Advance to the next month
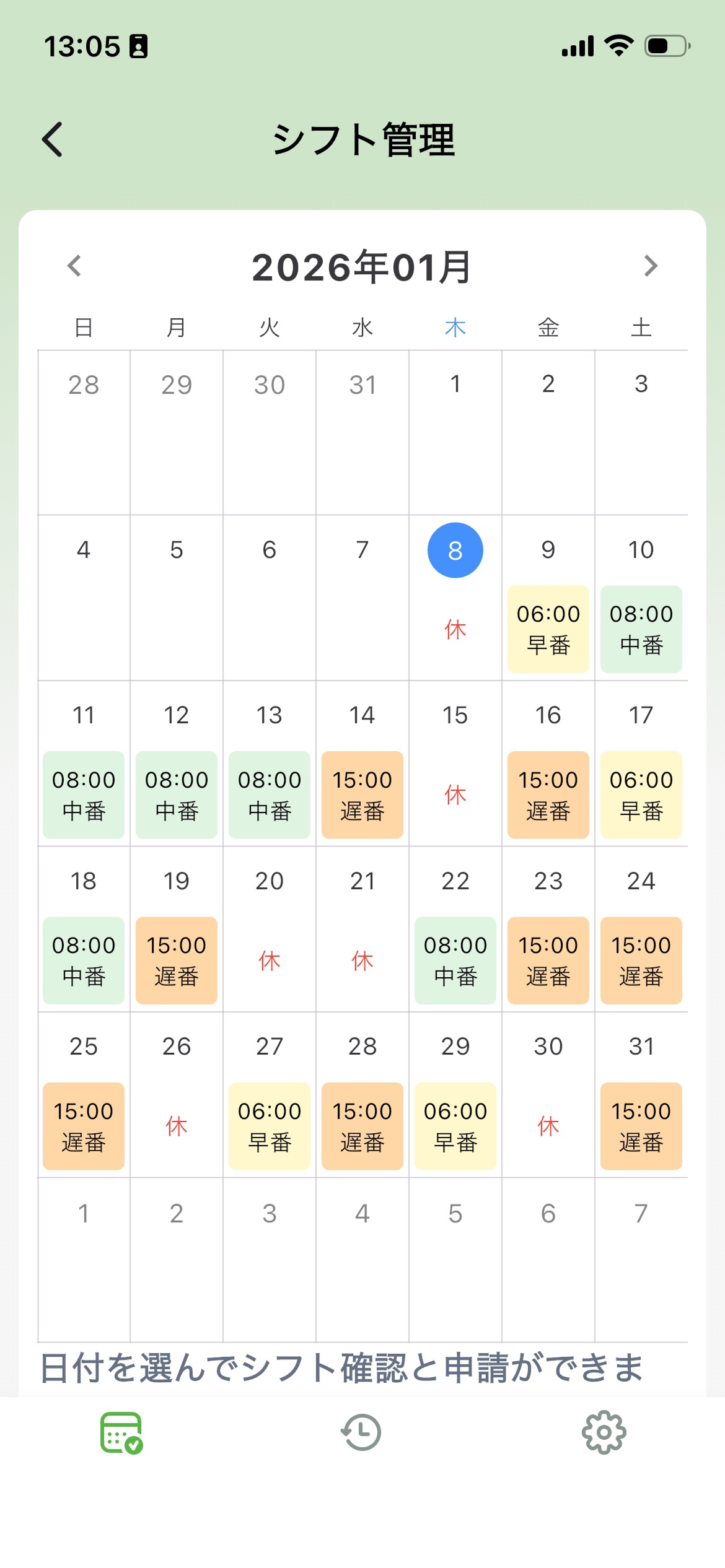Screen dimensions: 725x1568 tap(650, 266)
